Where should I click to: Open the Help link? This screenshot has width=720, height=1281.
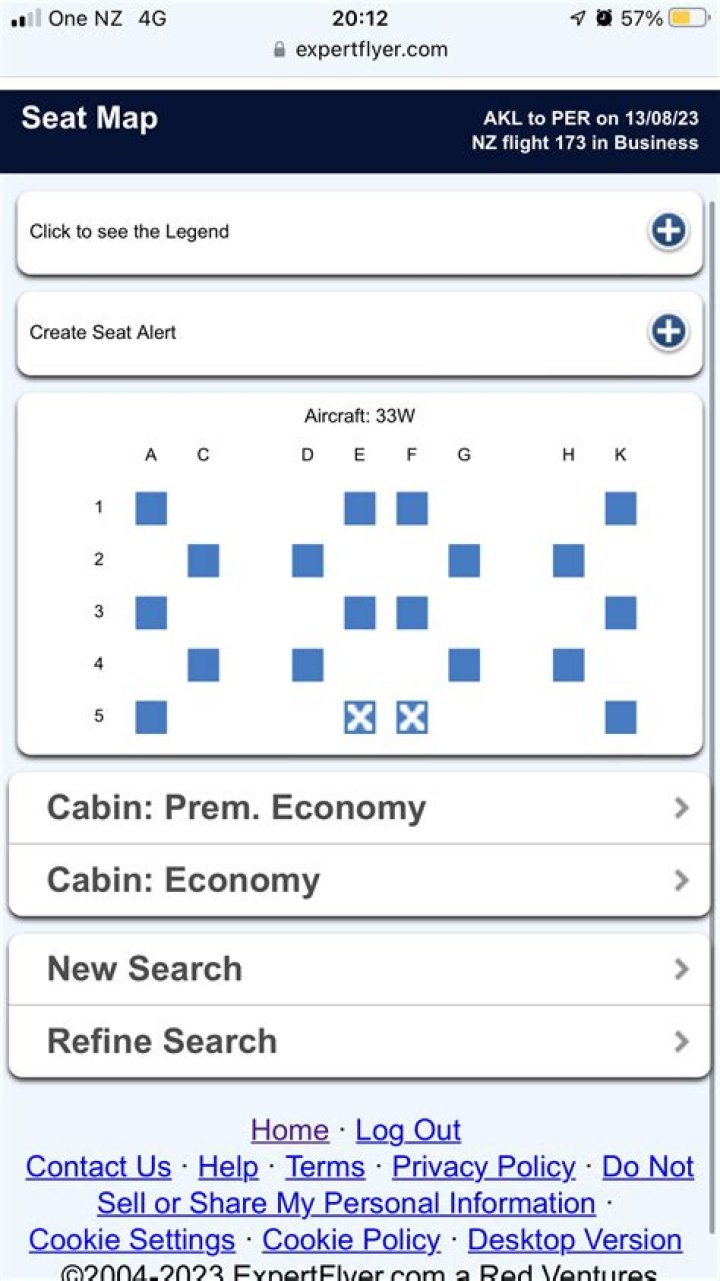(228, 1166)
